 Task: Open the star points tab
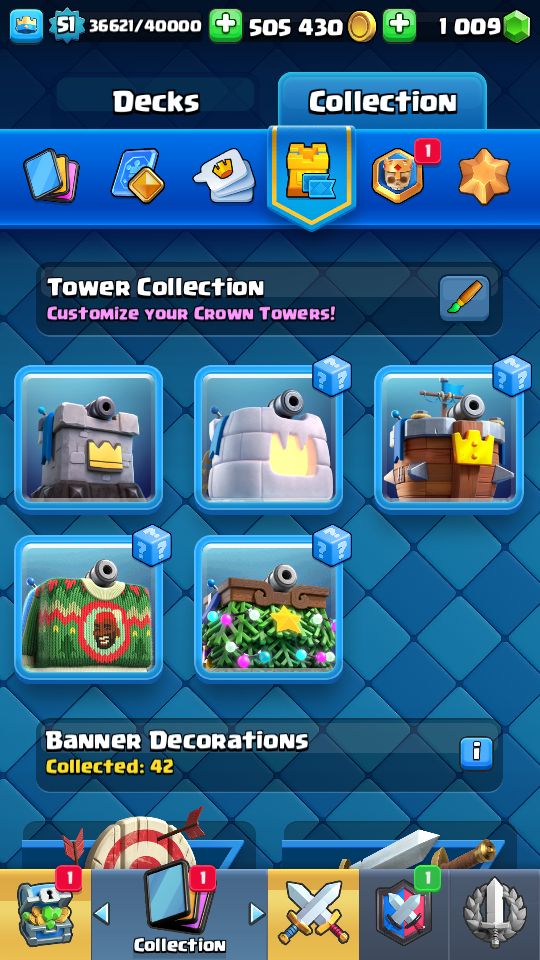pos(484,175)
